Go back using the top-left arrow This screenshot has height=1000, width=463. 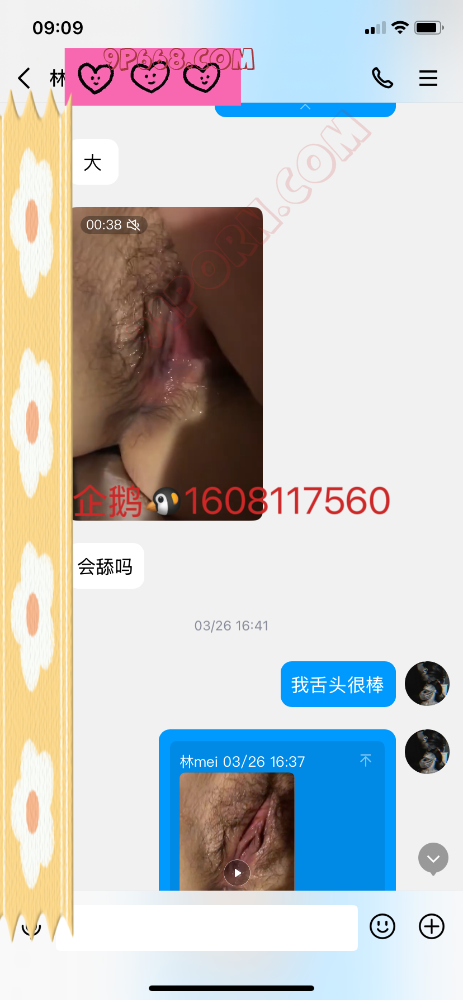pos(24,78)
